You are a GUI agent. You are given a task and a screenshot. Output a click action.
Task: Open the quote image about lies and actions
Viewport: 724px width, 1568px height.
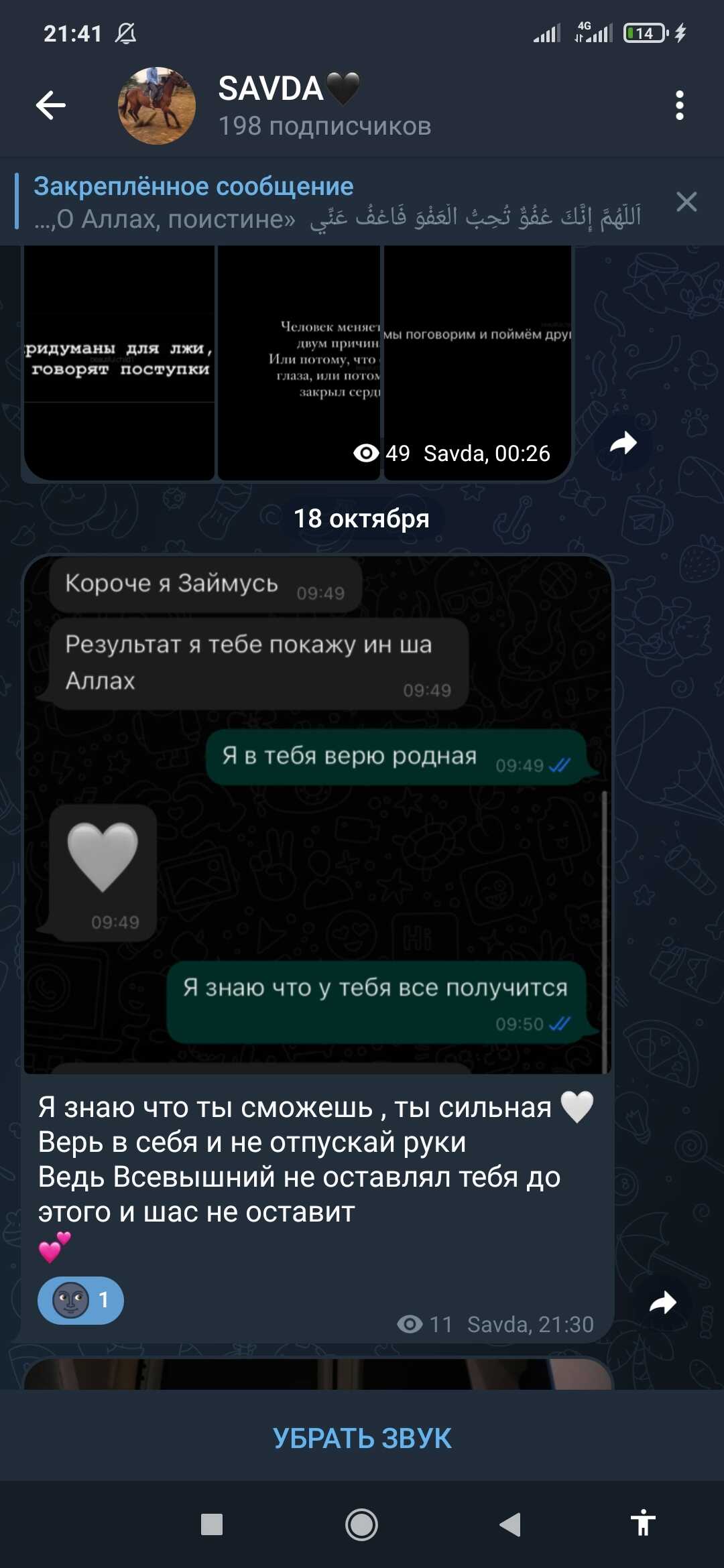(119, 362)
